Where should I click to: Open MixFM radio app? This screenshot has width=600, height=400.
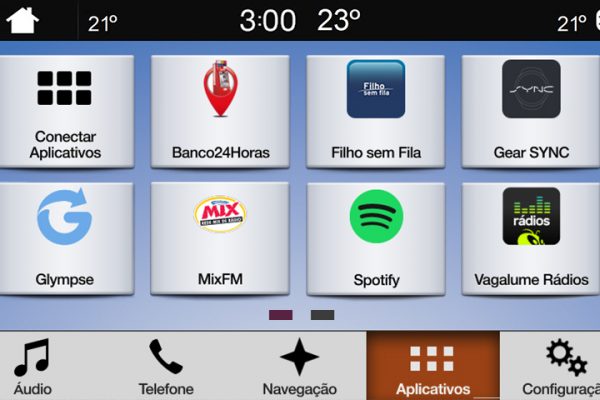tap(220, 237)
